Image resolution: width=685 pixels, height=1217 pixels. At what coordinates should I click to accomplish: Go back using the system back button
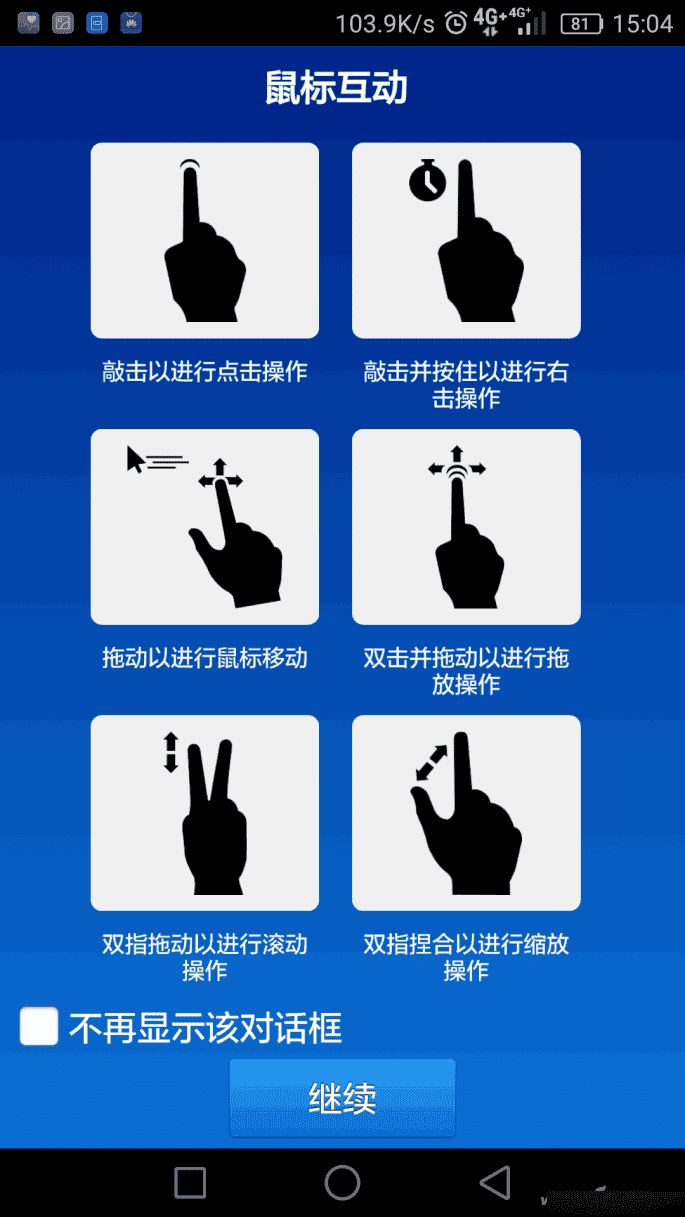point(495,1182)
